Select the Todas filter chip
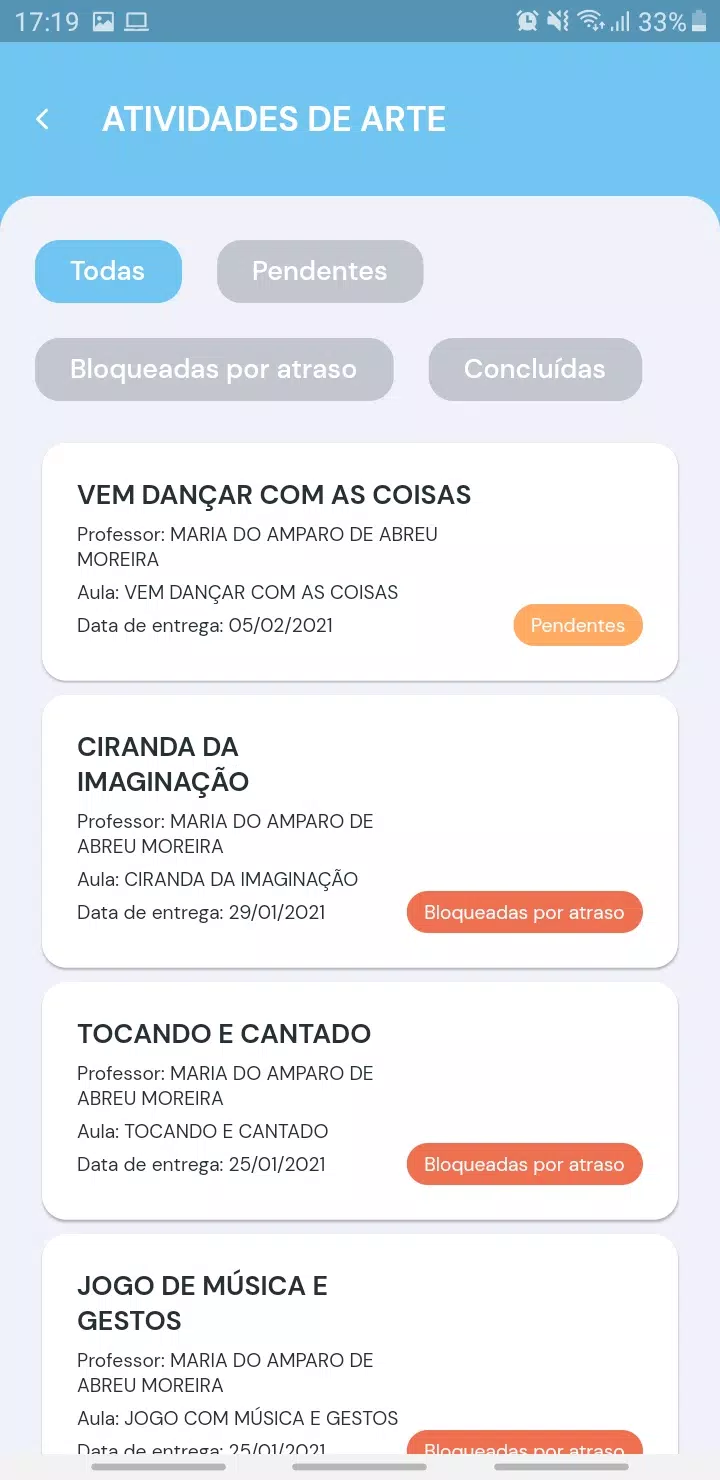The width and height of the screenshot is (720, 1480). click(x=108, y=271)
